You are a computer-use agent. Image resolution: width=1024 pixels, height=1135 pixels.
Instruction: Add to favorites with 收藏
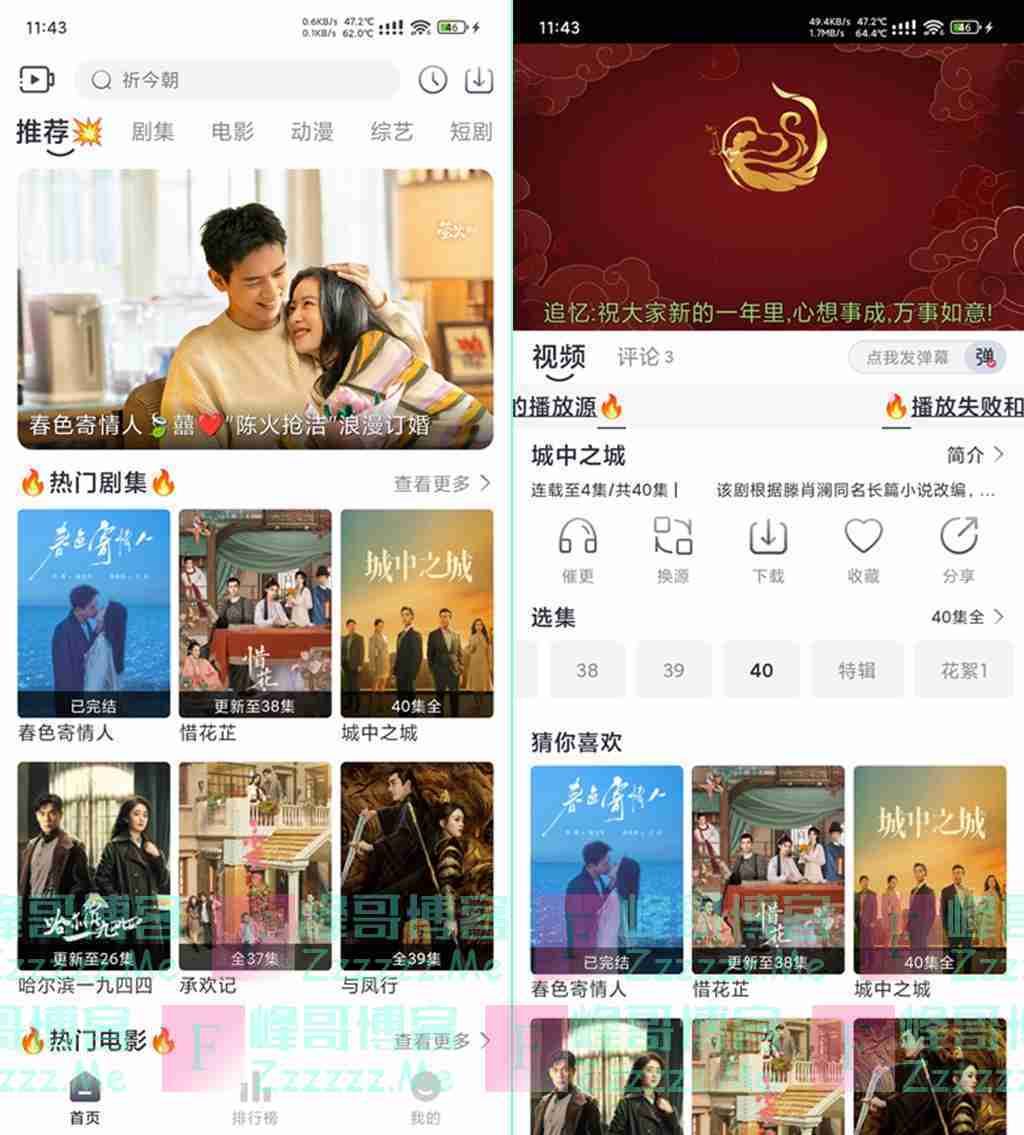click(x=863, y=549)
